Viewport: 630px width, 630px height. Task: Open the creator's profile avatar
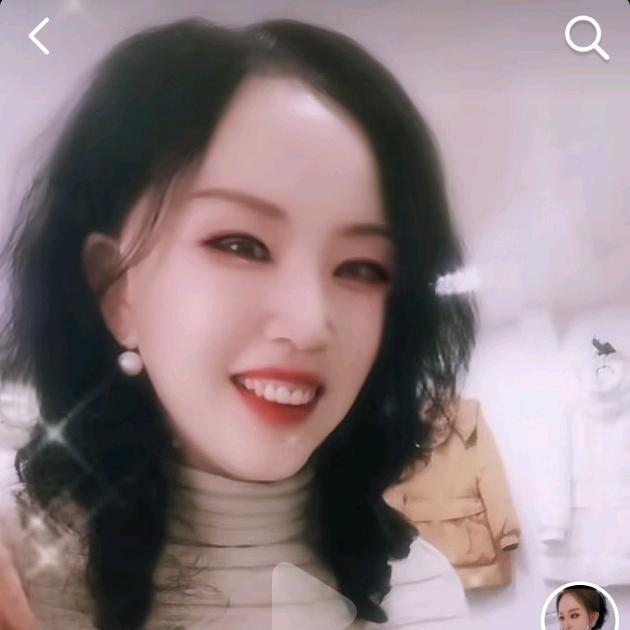[581, 610]
